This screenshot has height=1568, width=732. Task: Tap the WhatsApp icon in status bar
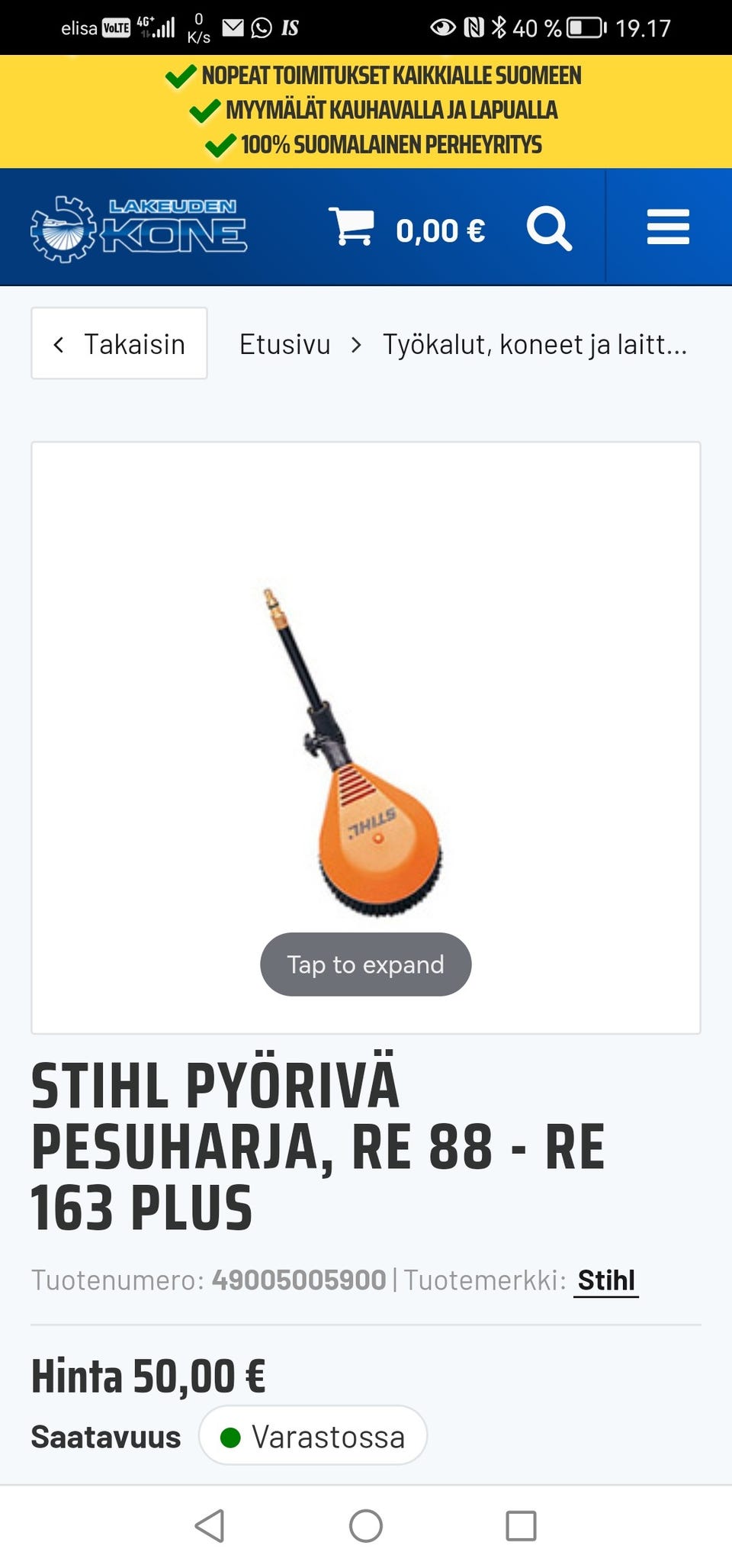[262, 26]
